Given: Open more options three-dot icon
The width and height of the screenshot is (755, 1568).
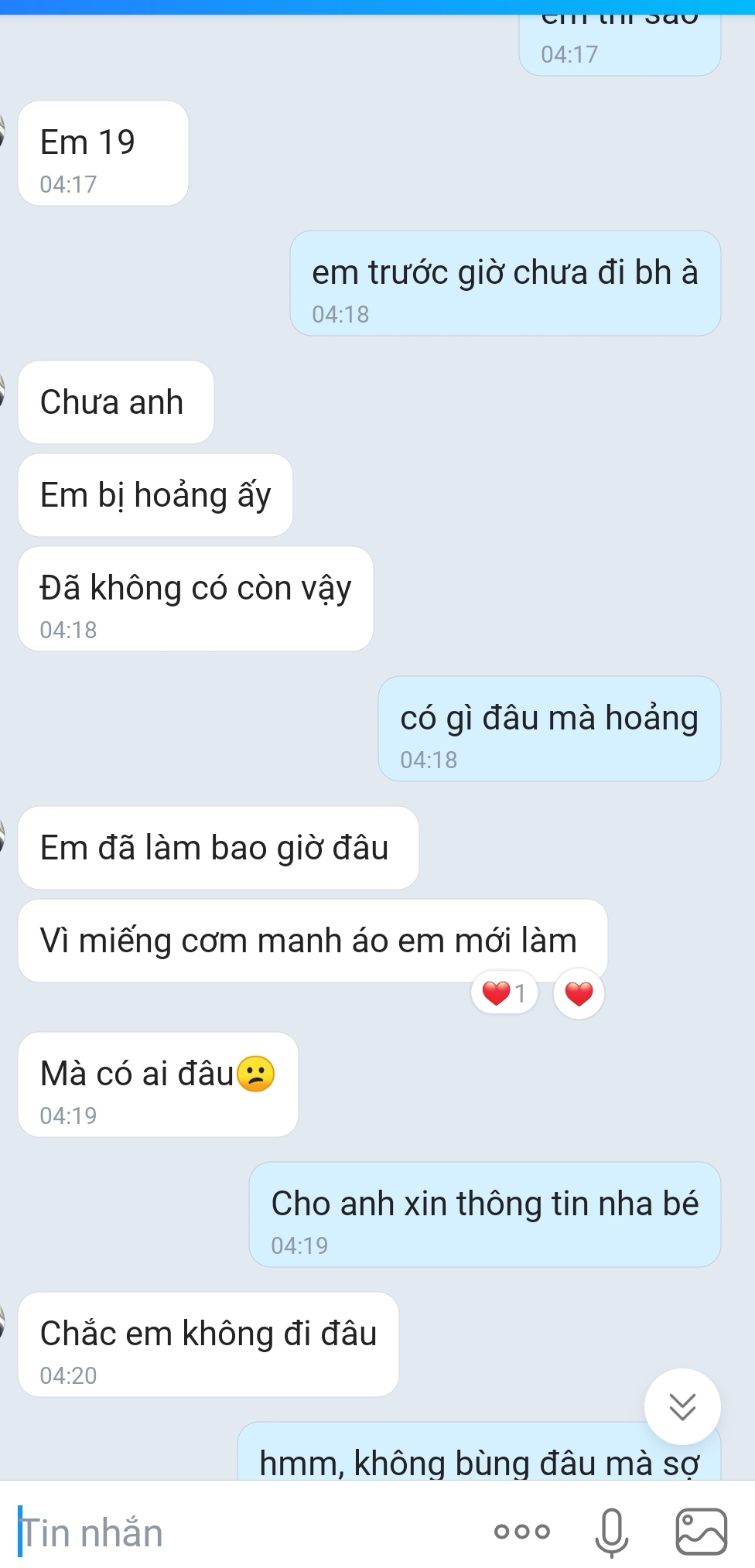Looking at the screenshot, I should (x=522, y=1532).
